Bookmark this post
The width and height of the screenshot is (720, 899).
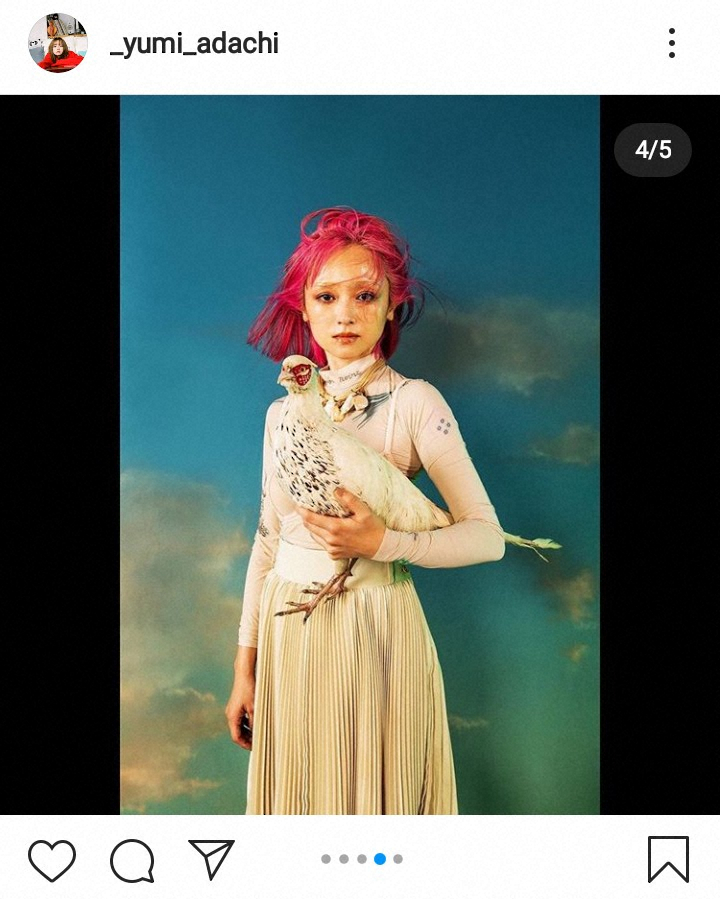point(668,860)
